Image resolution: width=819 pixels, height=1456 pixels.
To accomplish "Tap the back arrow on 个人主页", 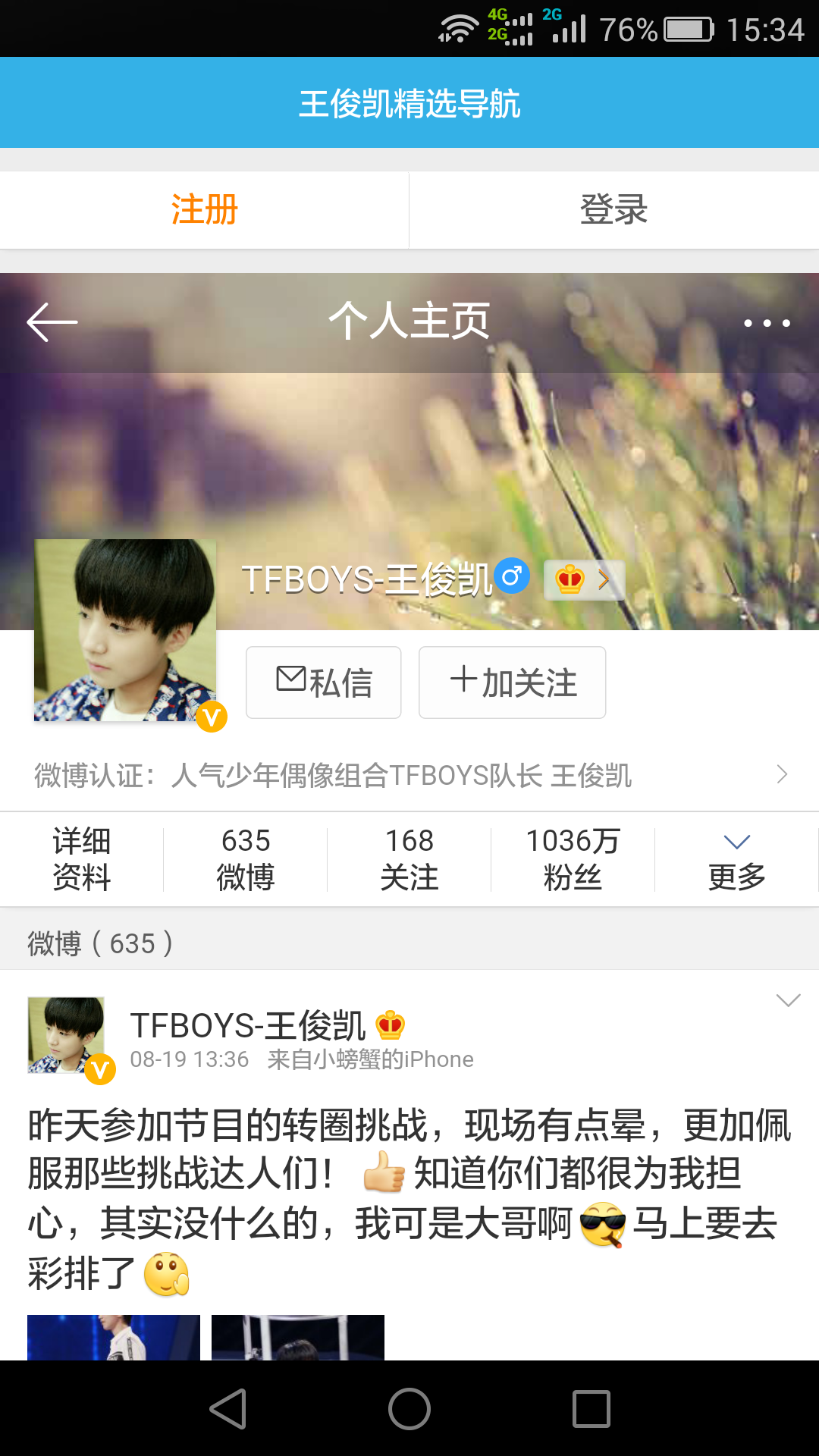I will pos(52,322).
